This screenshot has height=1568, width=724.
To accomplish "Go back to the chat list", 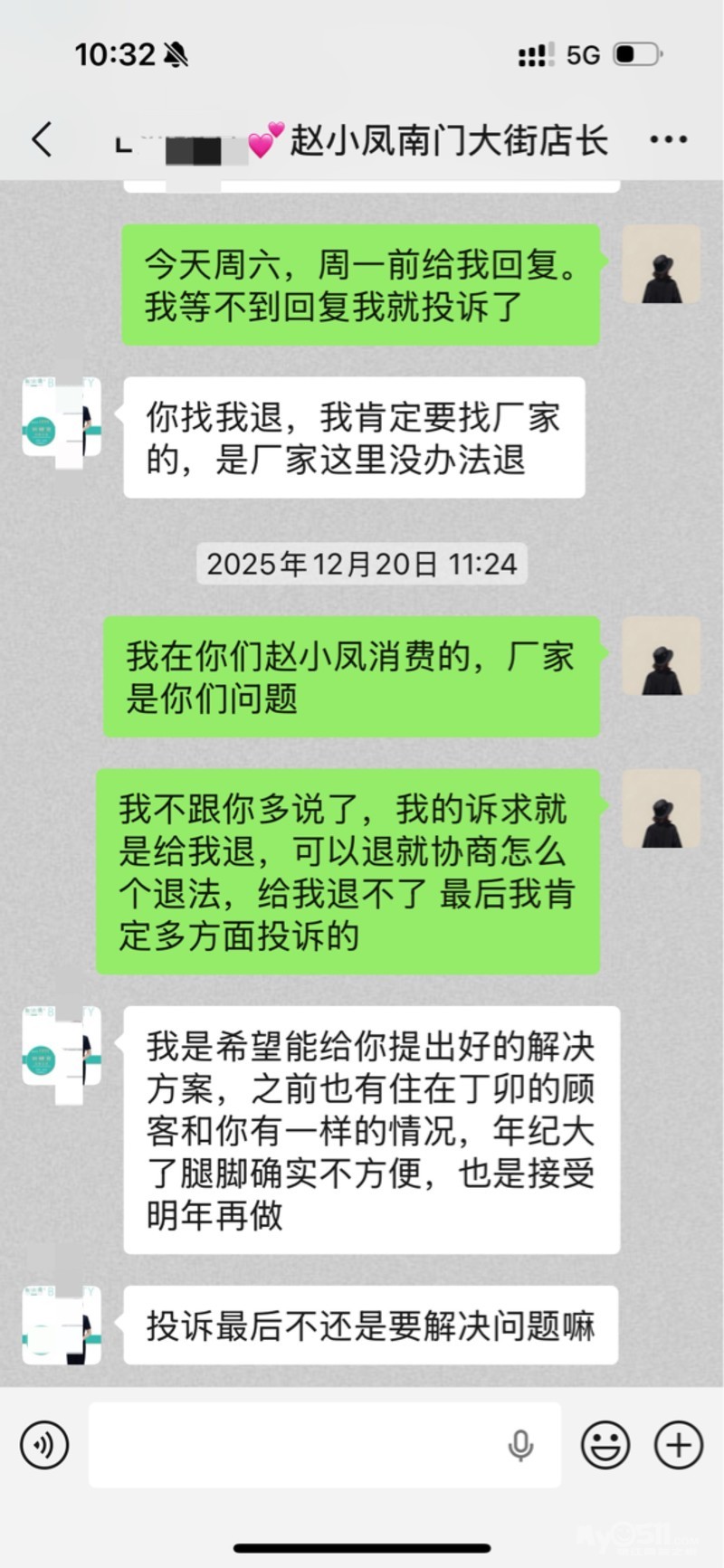I will [x=42, y=140].
